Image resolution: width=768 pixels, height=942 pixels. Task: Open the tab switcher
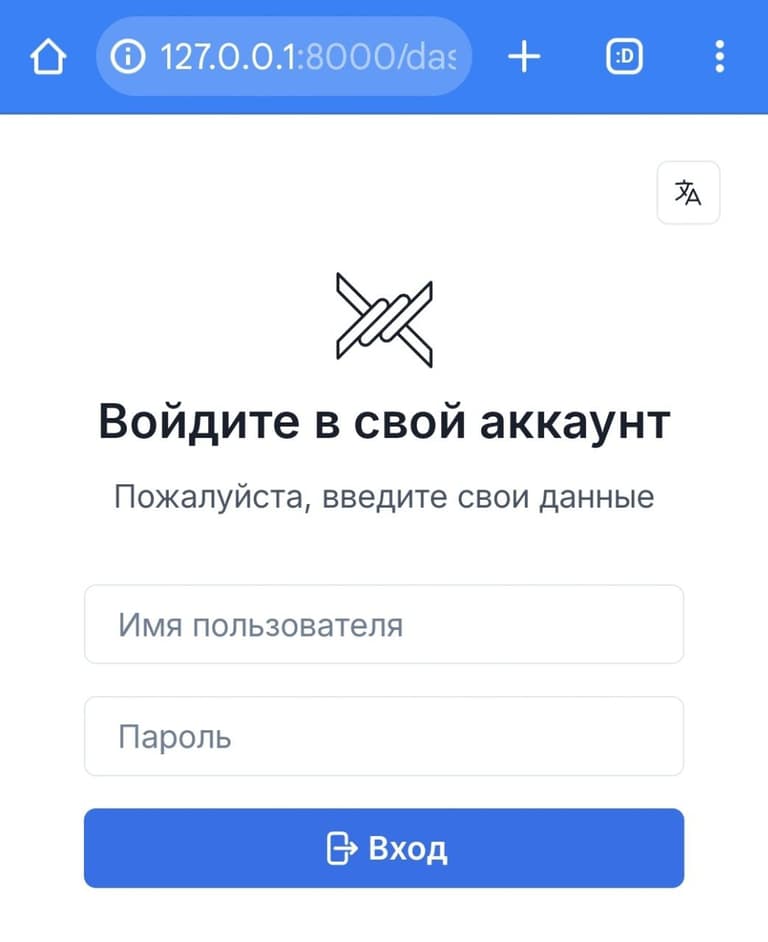pos(624,58)
